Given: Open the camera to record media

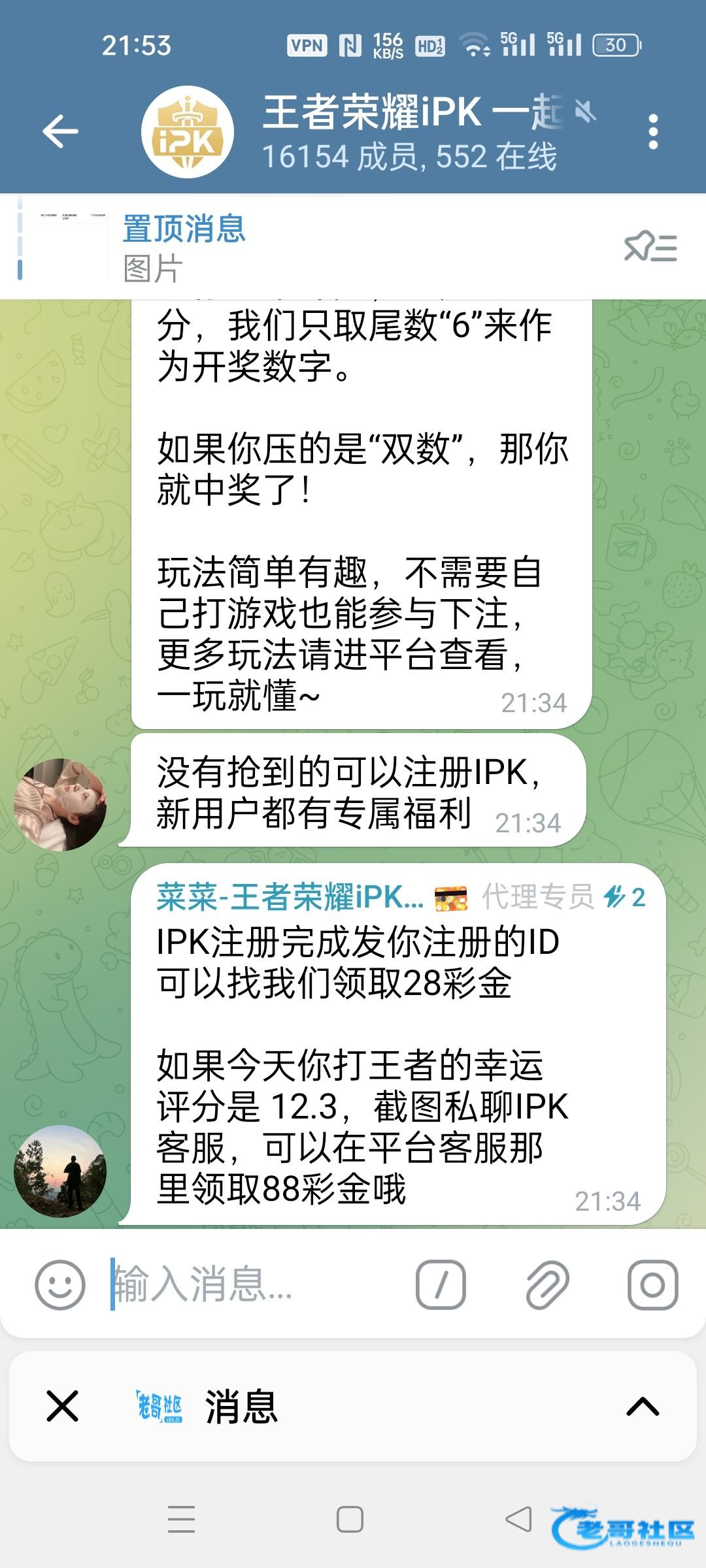Looking at the screenshot, I should [652, 1284].
